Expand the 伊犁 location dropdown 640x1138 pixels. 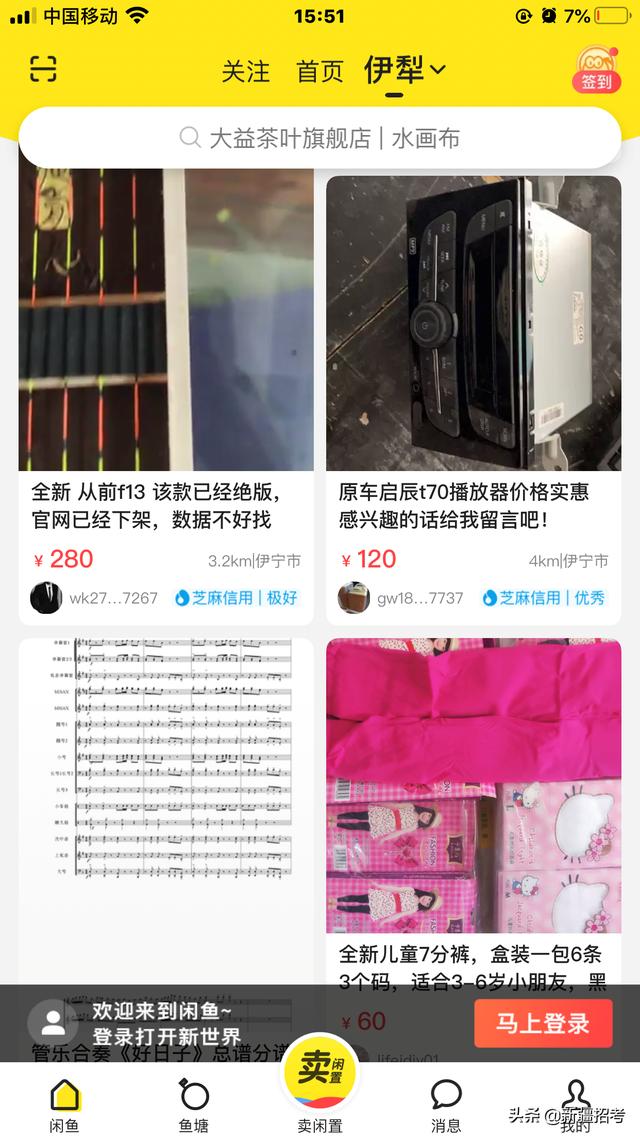pos(404,70)
